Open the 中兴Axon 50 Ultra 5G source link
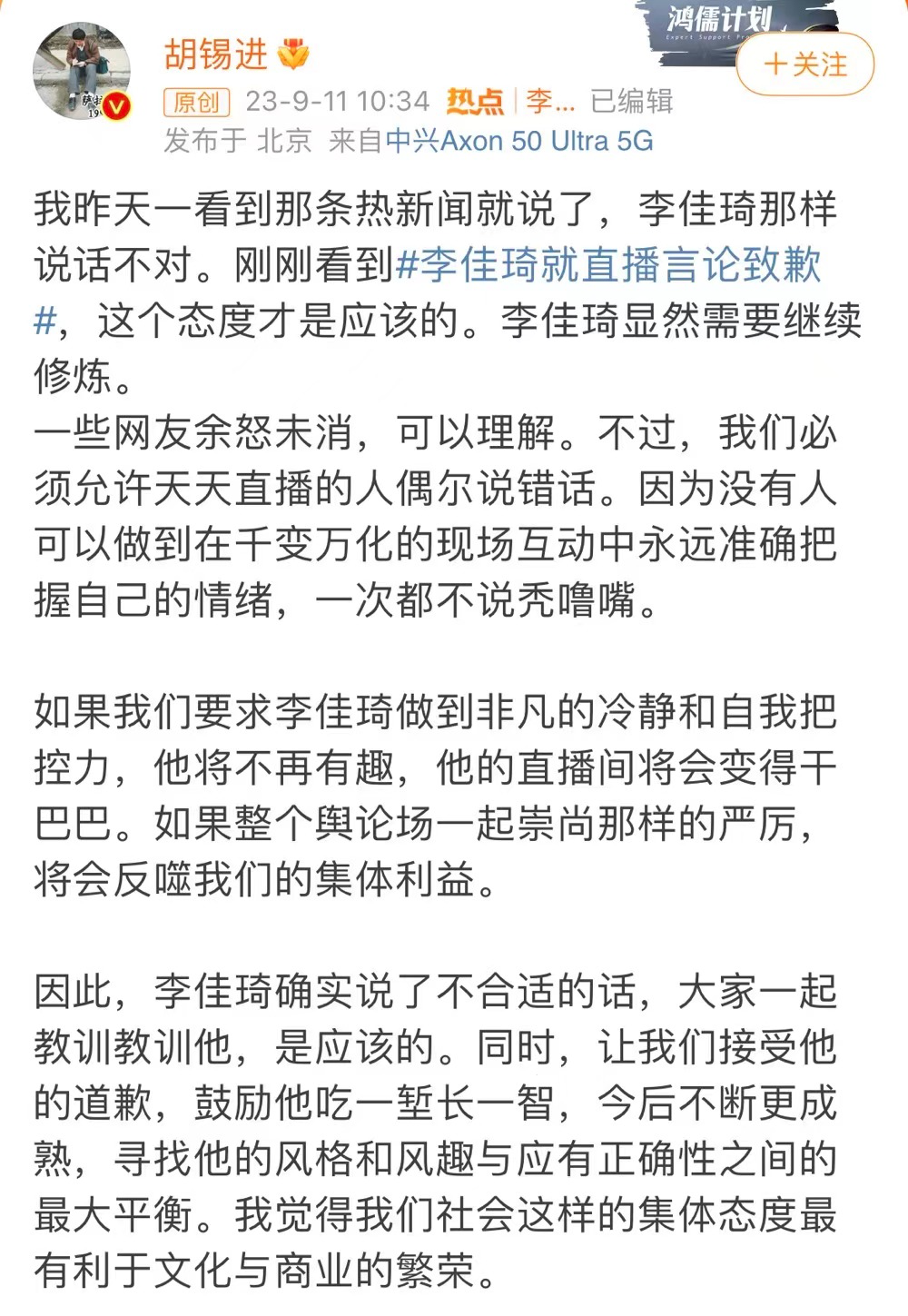 [519, 141]
